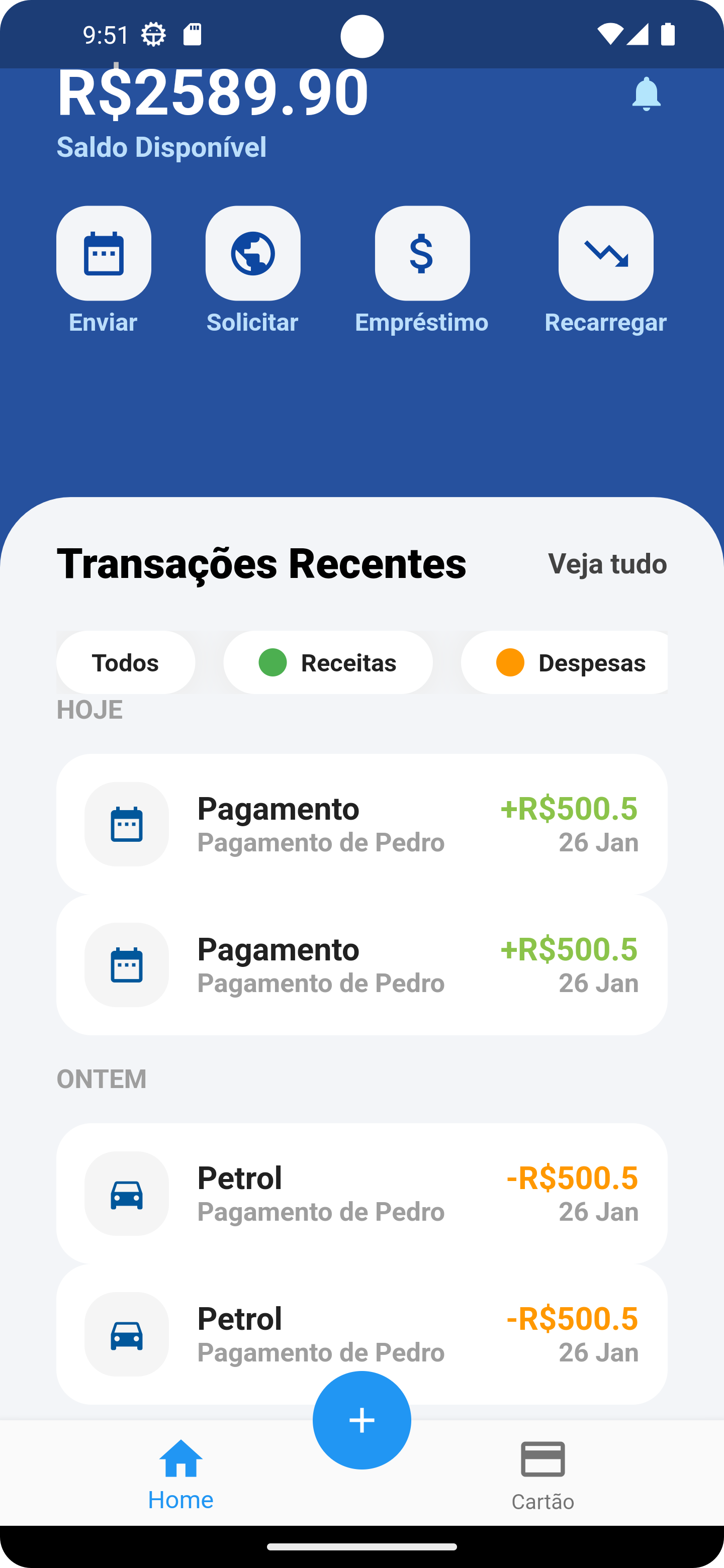The width and height of the screenshot is (724, 1568).
Task: Enable the Receitas filter
Action: [x=328, y=662]
